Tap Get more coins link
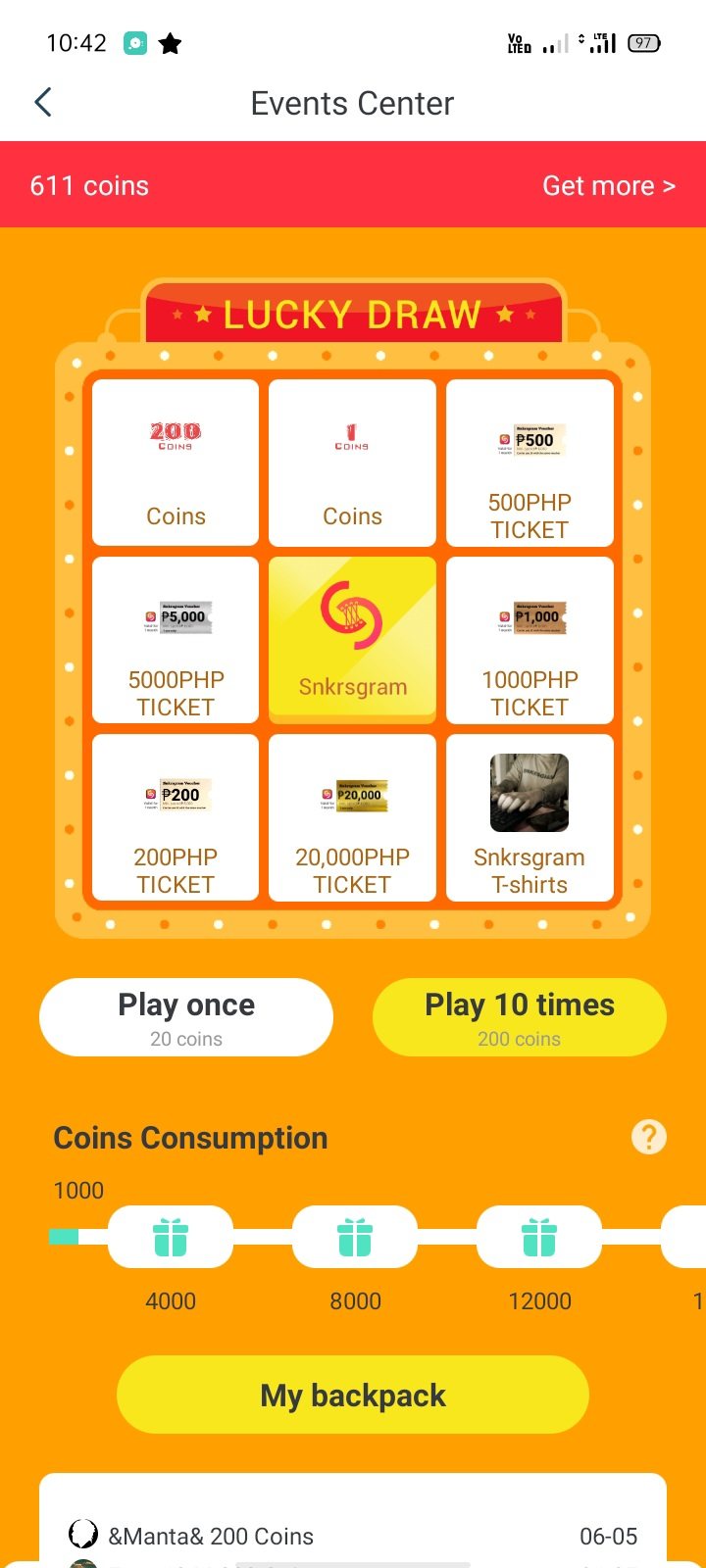Viewport: 706px width, 1568px height. tap(608, 185)
